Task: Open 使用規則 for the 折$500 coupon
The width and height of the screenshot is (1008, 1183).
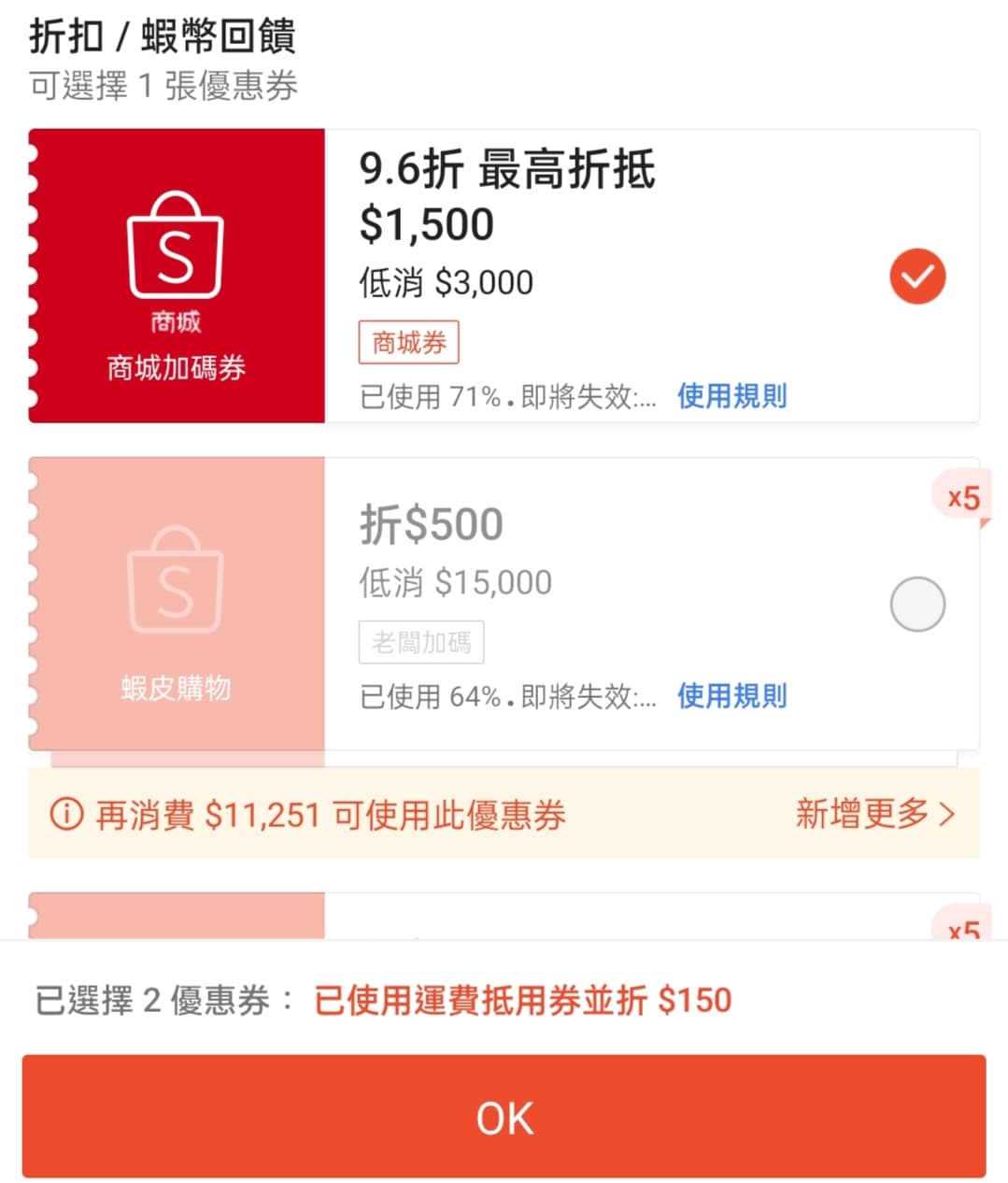Action: tap(731, 696)
